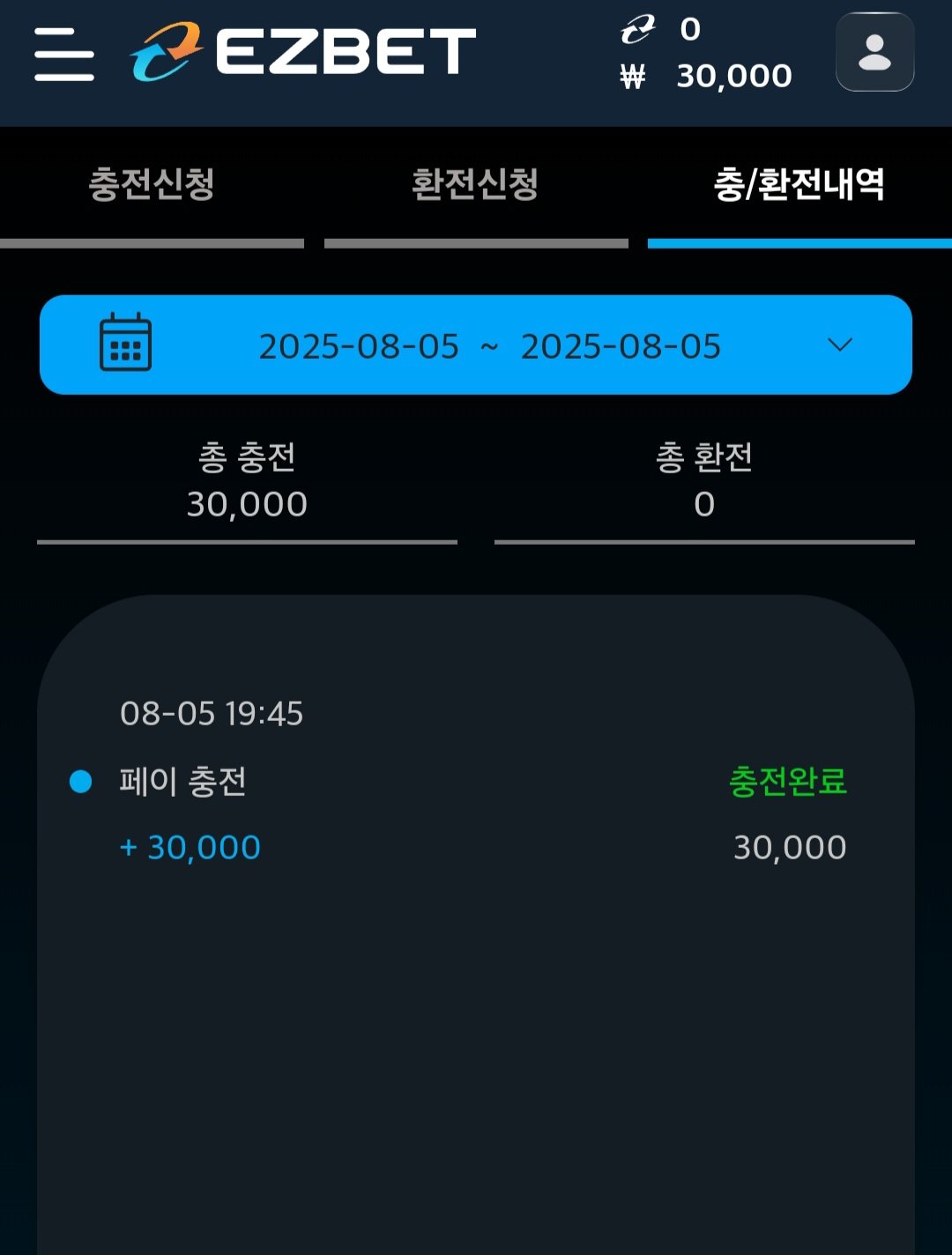
Task: Go to the EZBET home logo
Action: tap(304, 51)
